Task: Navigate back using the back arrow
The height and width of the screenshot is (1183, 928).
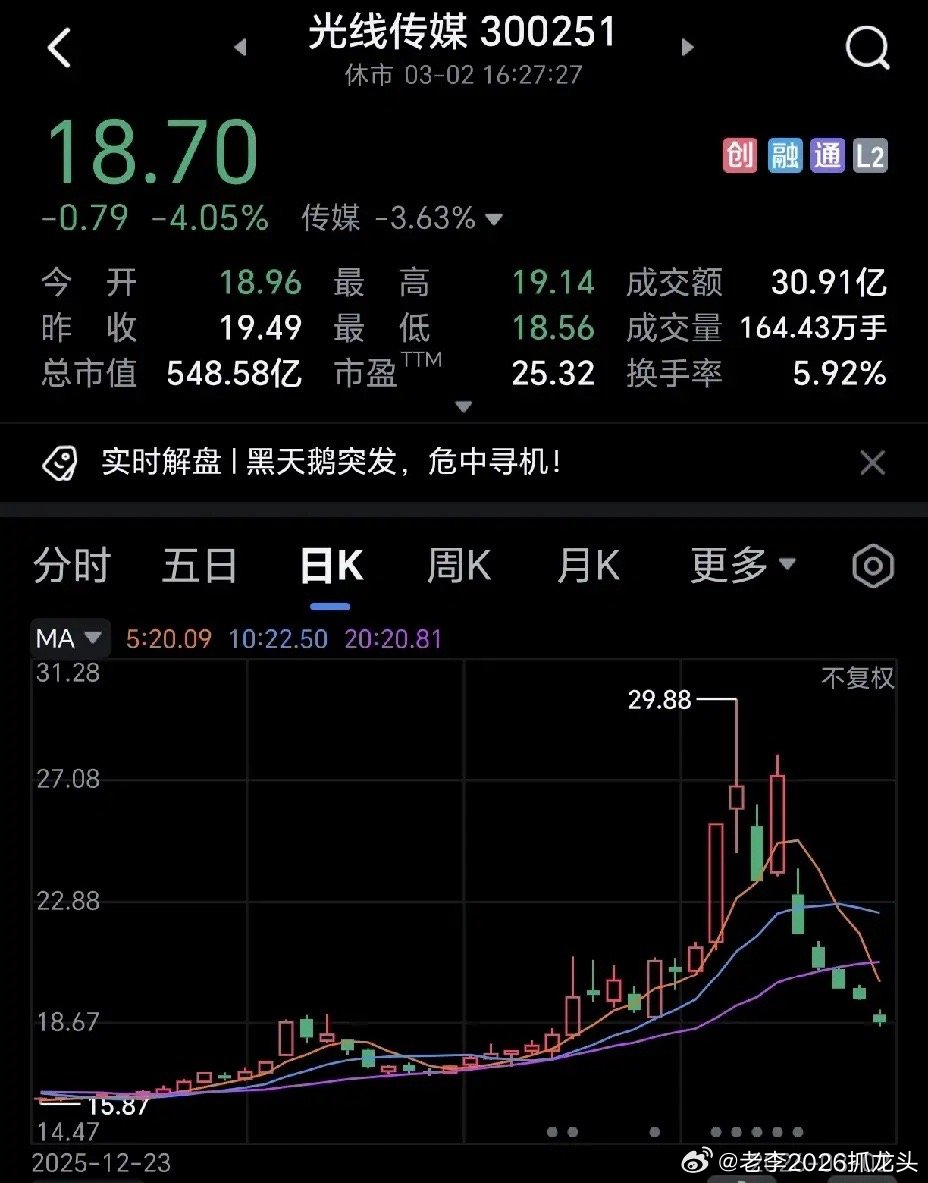Action: (x=60, y=47)
